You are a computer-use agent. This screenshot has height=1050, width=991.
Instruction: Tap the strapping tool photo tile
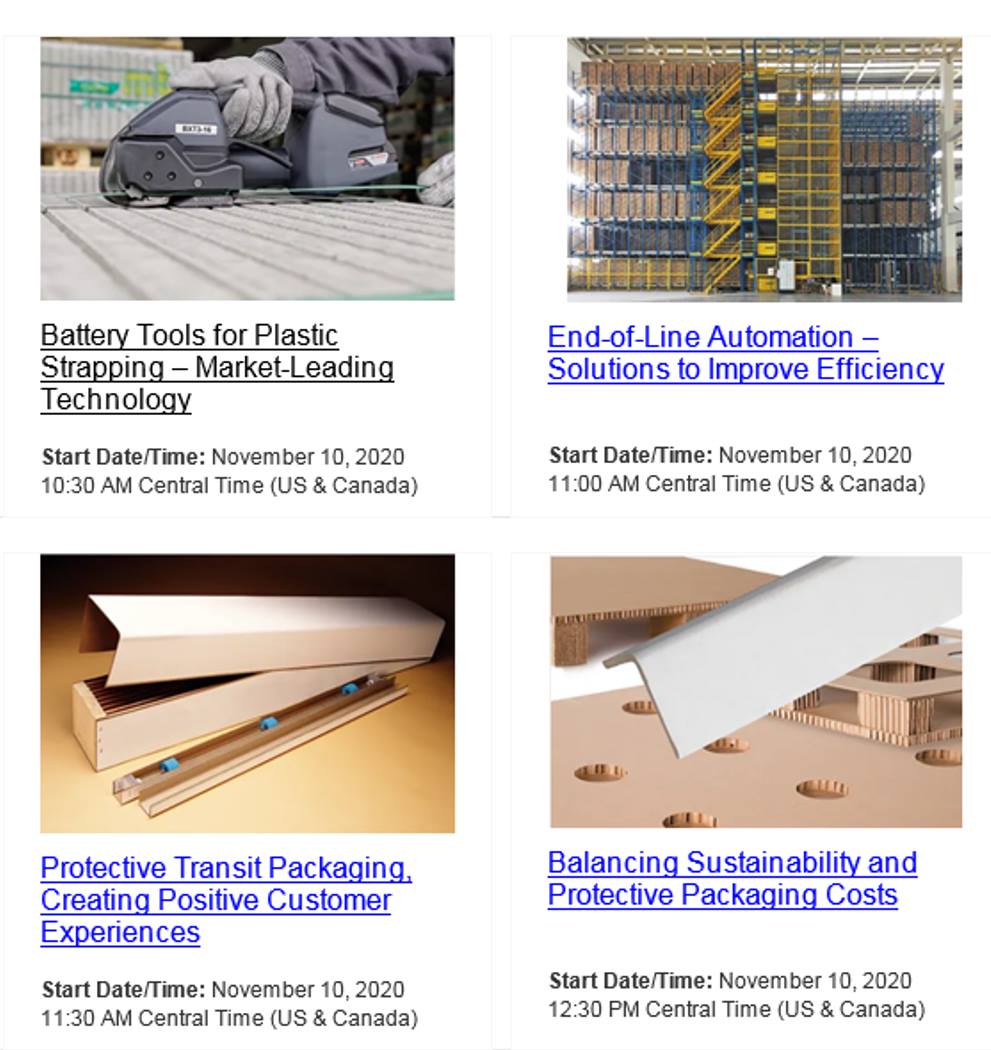(x=247, y=168)
